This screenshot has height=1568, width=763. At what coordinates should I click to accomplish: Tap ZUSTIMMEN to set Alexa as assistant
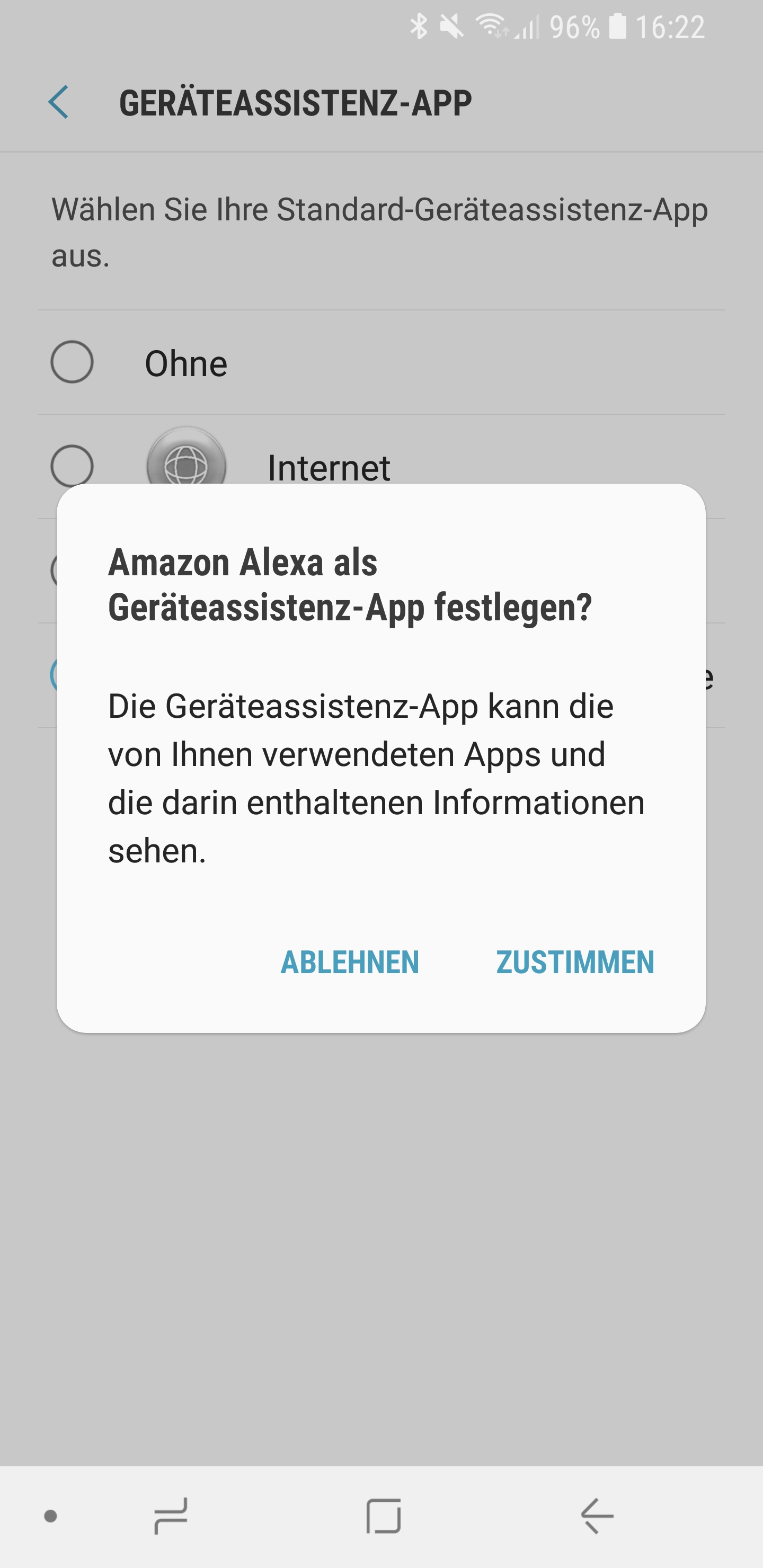575,963
